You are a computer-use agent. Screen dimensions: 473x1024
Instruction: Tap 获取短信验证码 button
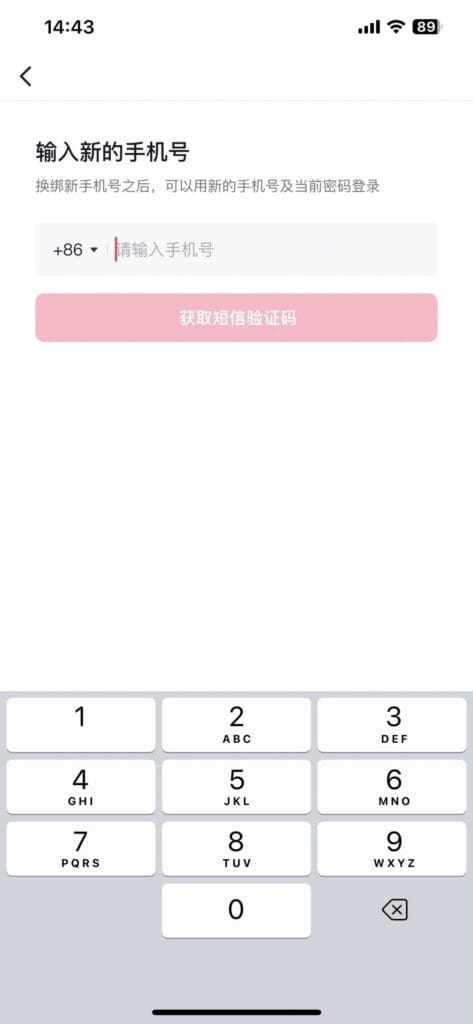(236, 318)
